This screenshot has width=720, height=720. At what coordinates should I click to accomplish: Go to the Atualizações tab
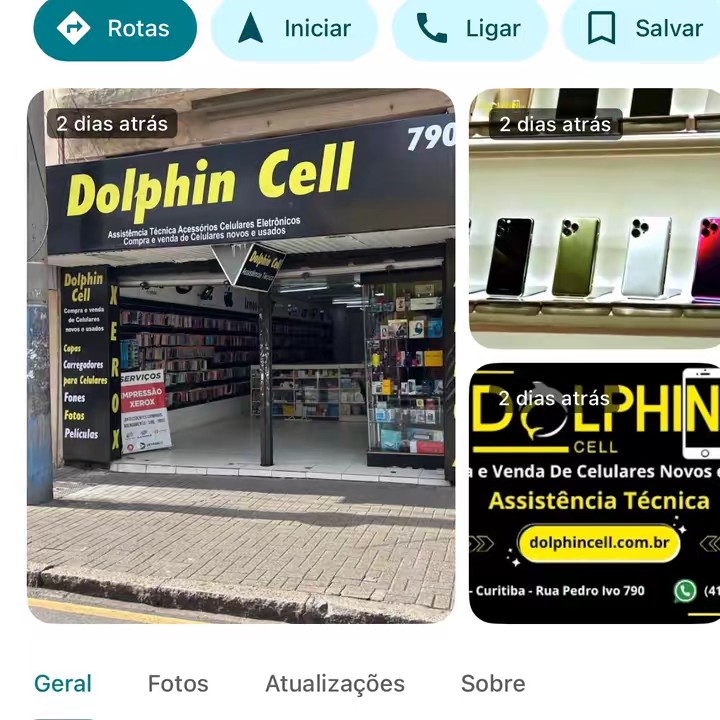tap(335, 684)
